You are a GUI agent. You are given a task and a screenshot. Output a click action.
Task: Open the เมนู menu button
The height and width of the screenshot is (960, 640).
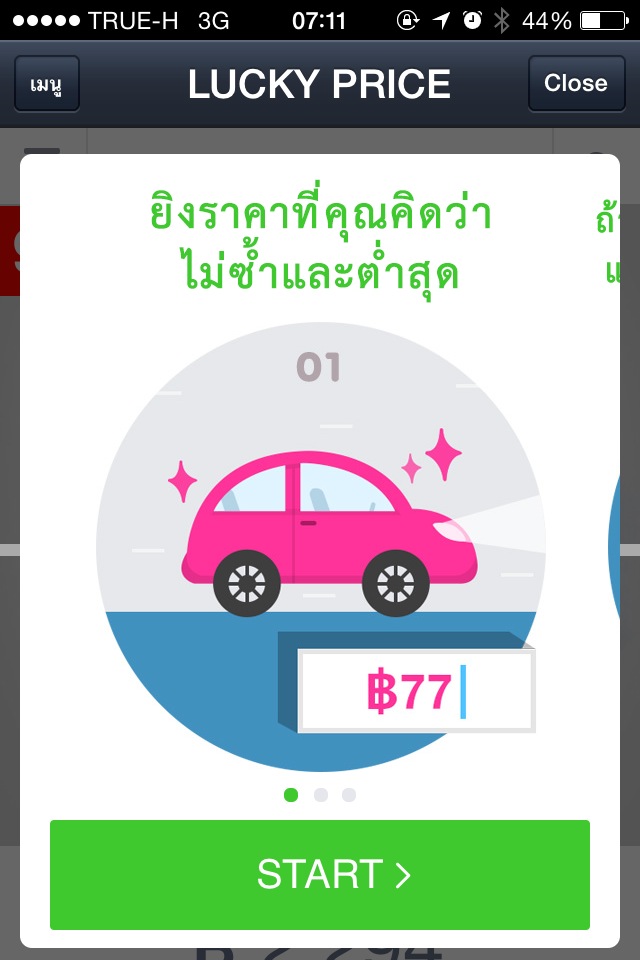(x=47, y=83)
